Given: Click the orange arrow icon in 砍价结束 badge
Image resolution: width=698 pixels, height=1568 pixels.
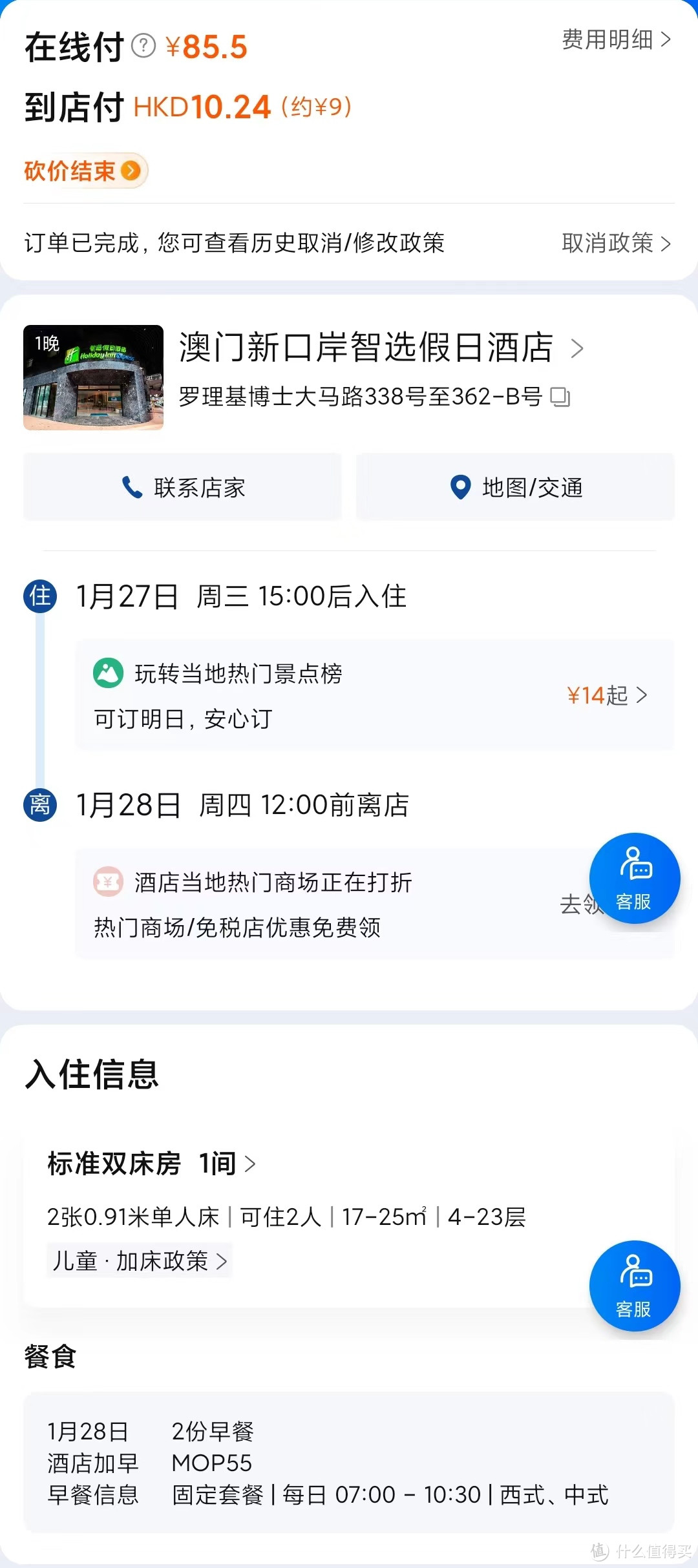Looking at the screenshot, I should [132, 171].
